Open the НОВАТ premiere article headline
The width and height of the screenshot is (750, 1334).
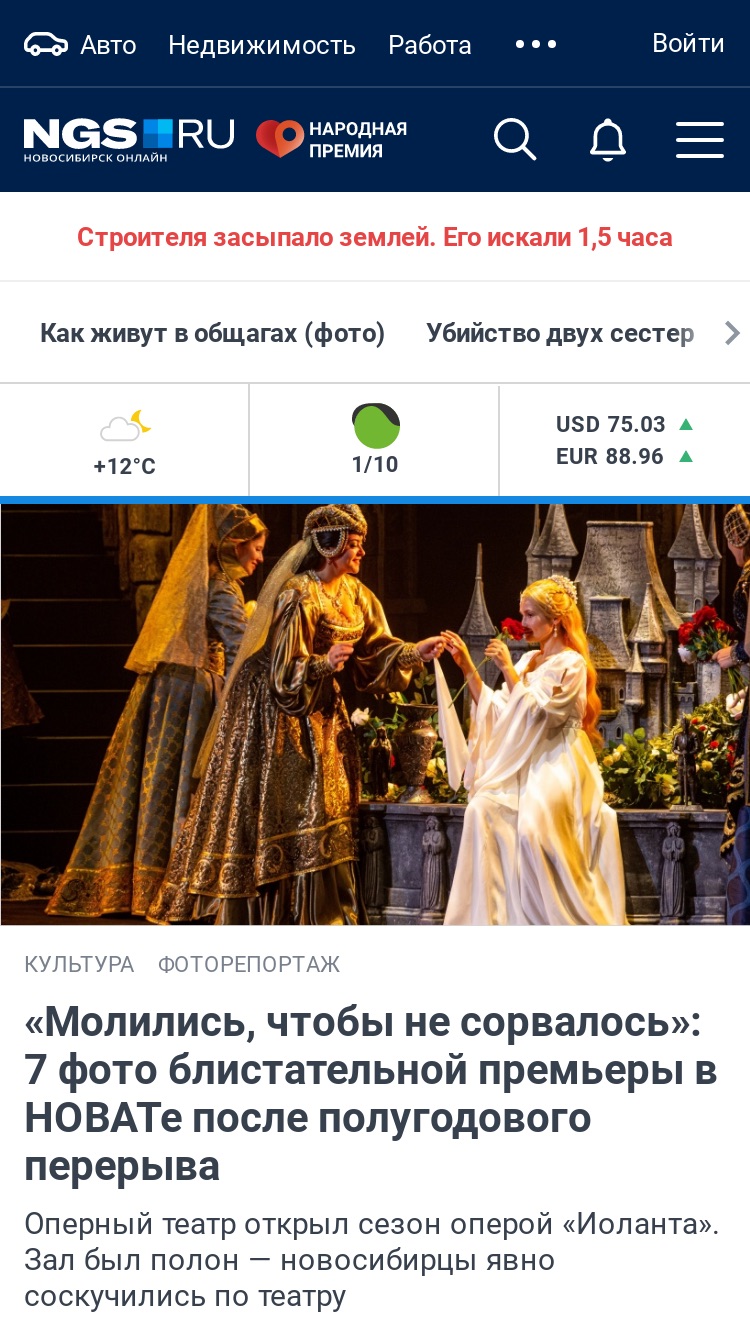coord(371,1093)
